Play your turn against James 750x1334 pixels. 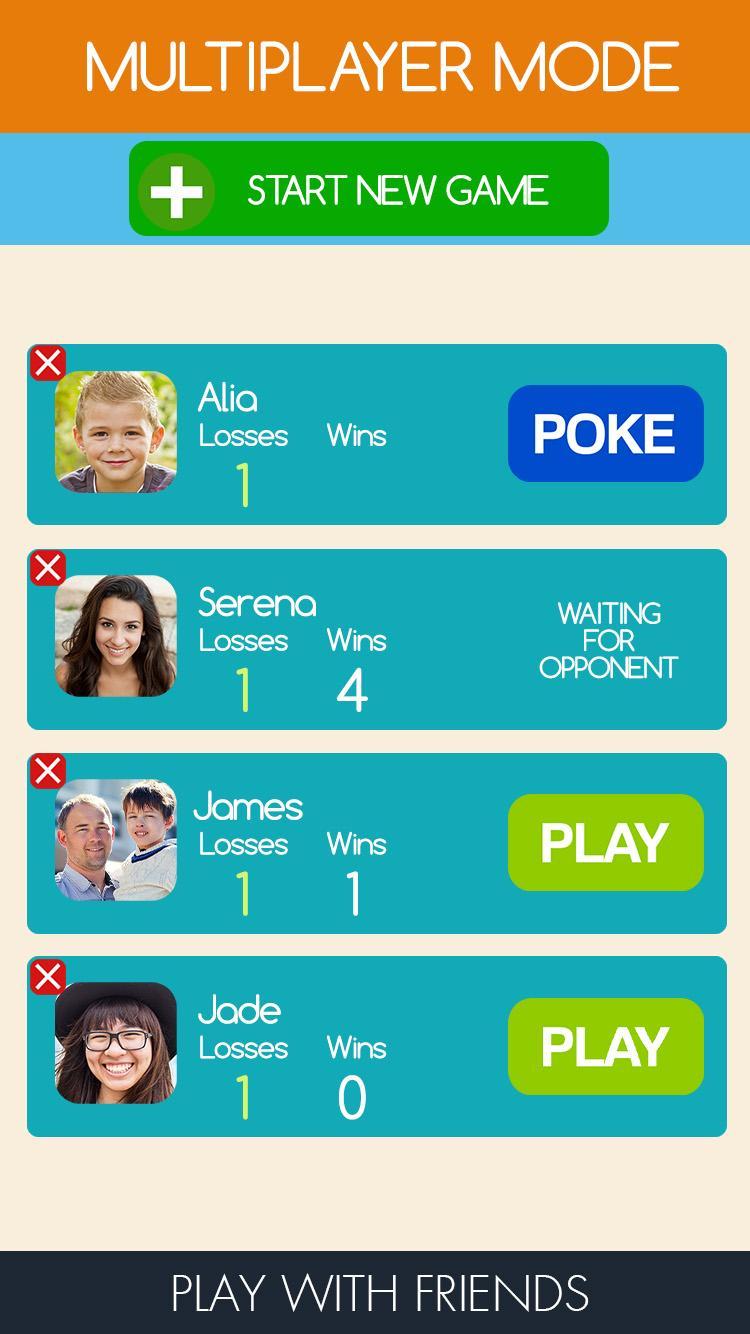[x=606, y=842]
